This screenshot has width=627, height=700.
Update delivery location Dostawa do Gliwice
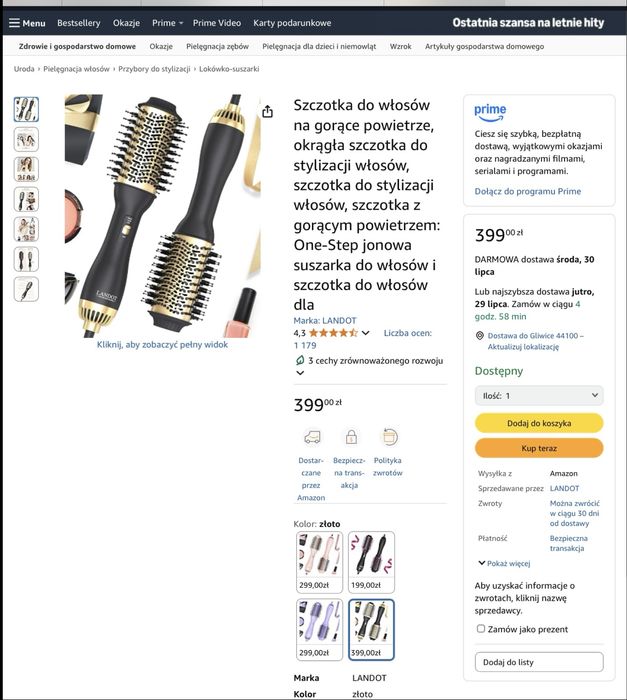pos(534,341)
